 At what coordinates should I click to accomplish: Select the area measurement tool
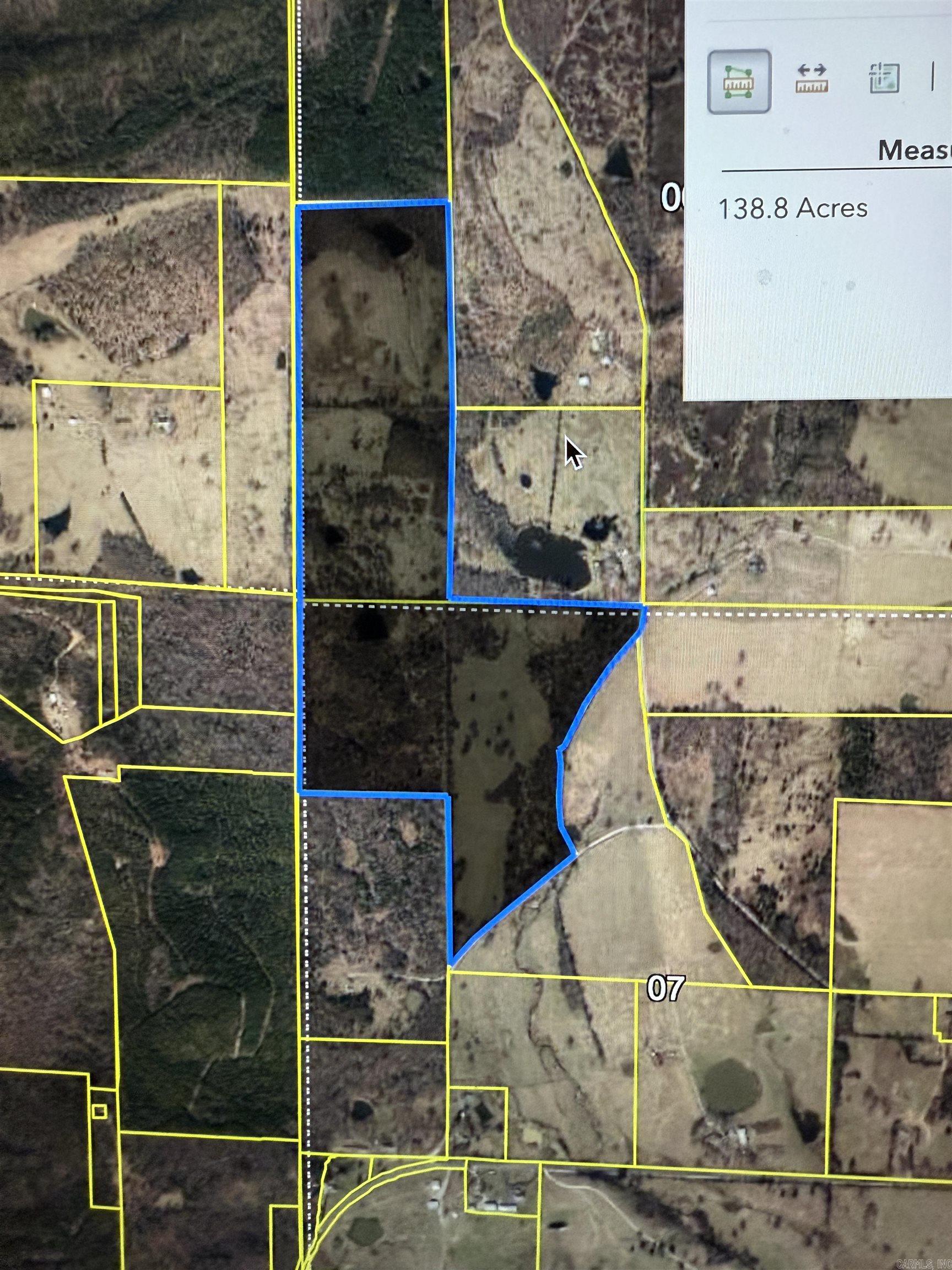[739, 80]
